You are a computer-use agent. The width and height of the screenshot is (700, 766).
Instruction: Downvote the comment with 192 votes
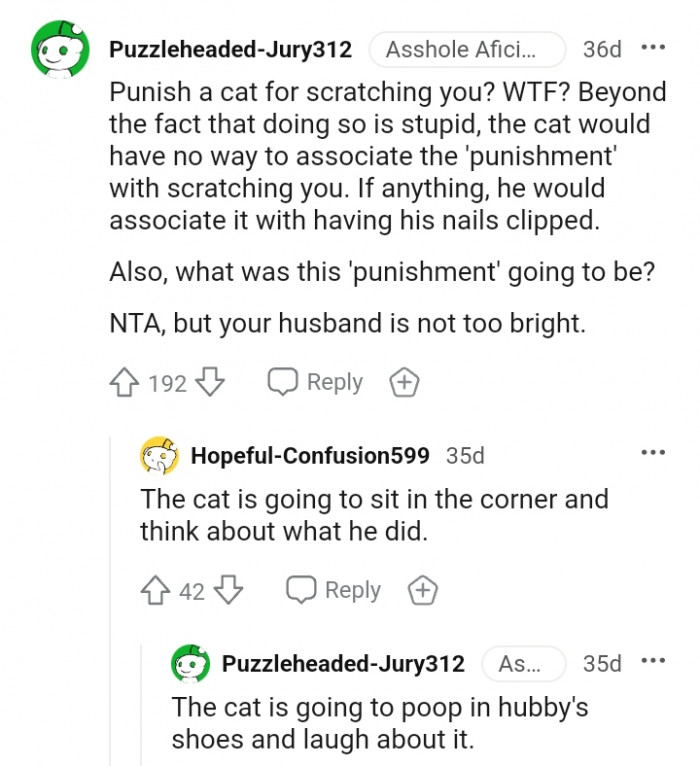click(x=209, y=382)
